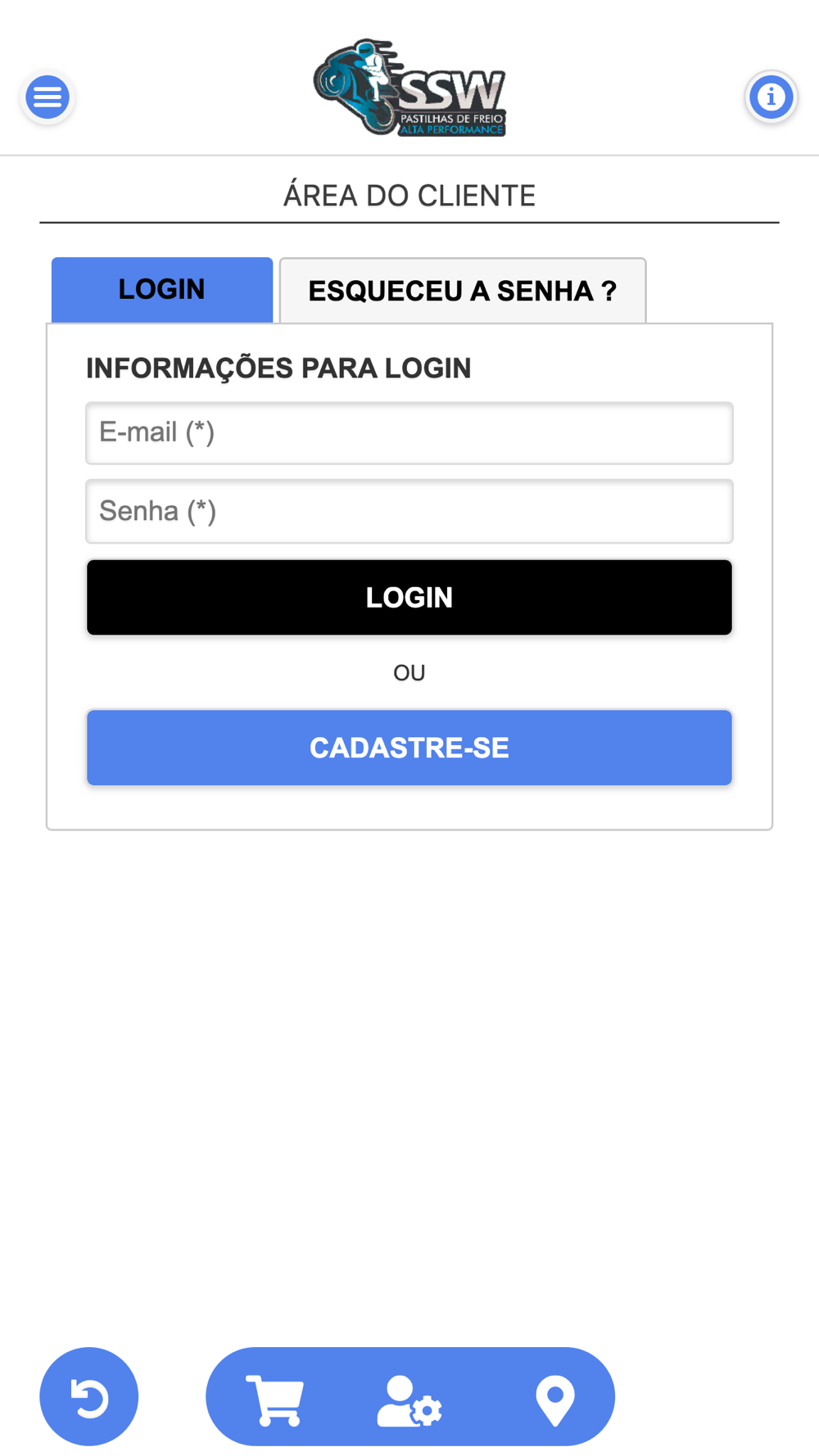
Task: Focus the E-mail field
Action: pos(409,433)
